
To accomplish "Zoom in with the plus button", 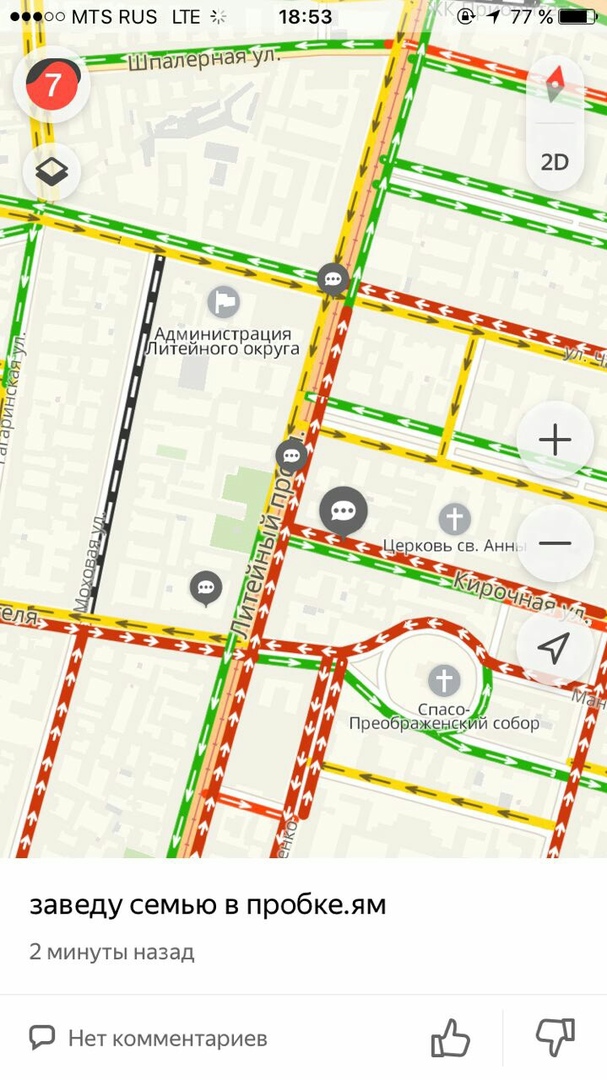I will (x=555, y=440).
